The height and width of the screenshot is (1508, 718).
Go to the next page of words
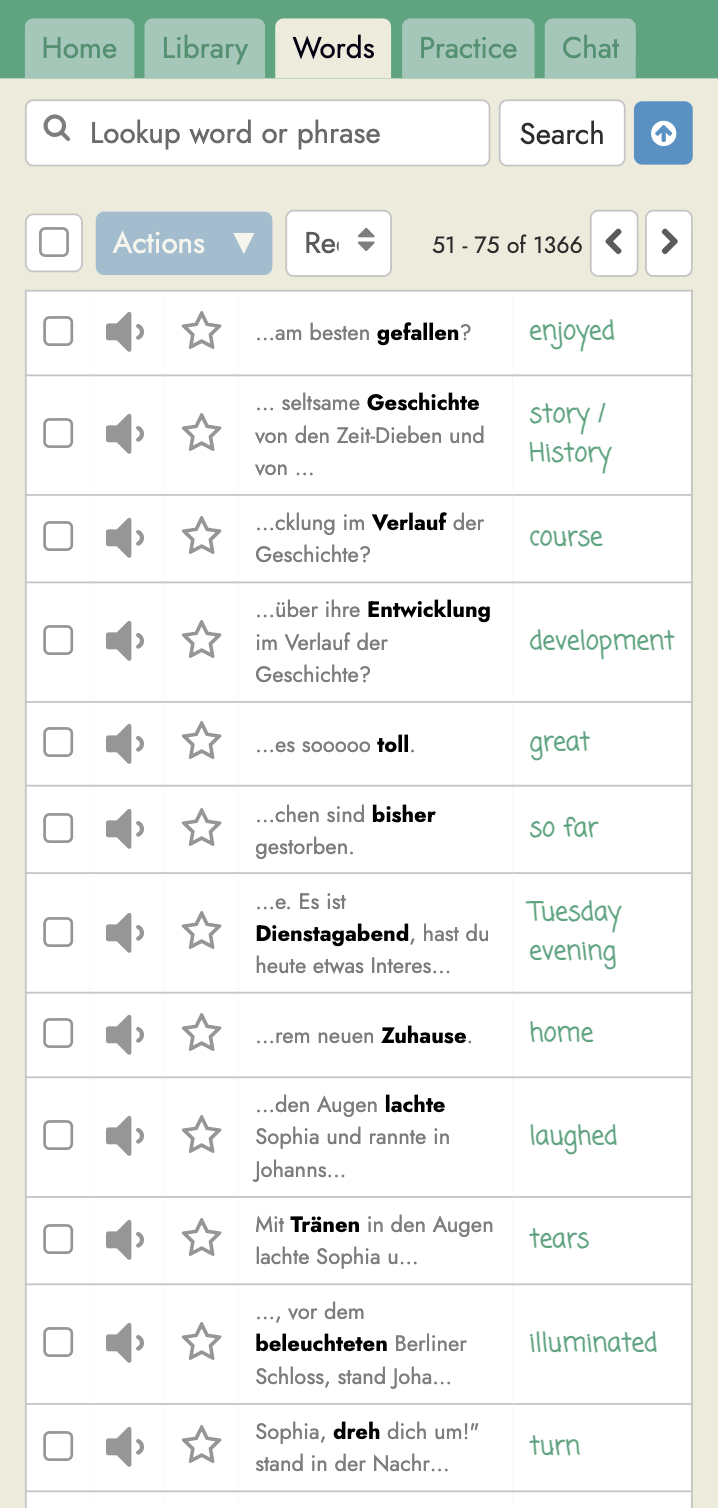tap(669, 243)
